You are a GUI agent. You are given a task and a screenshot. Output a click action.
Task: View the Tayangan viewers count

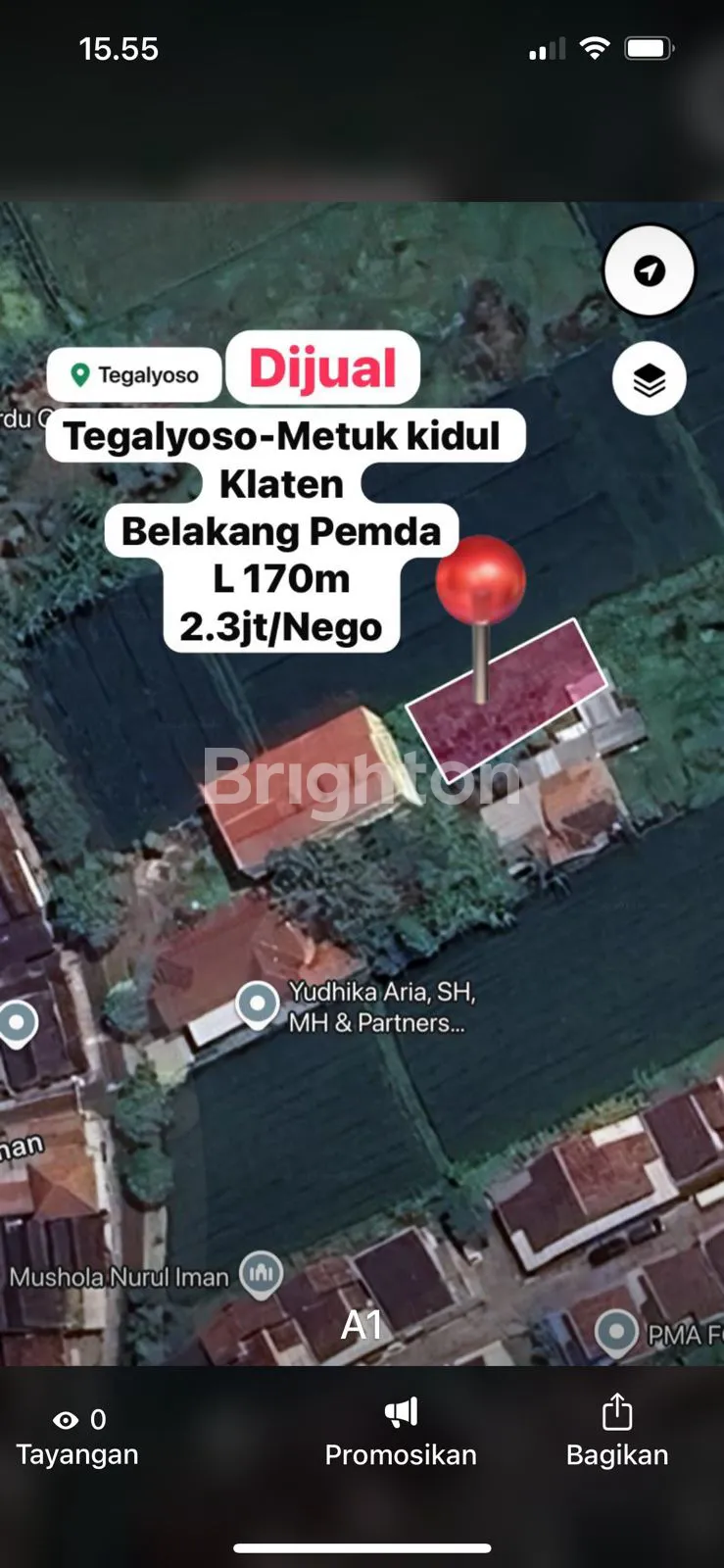(77, 1437)
